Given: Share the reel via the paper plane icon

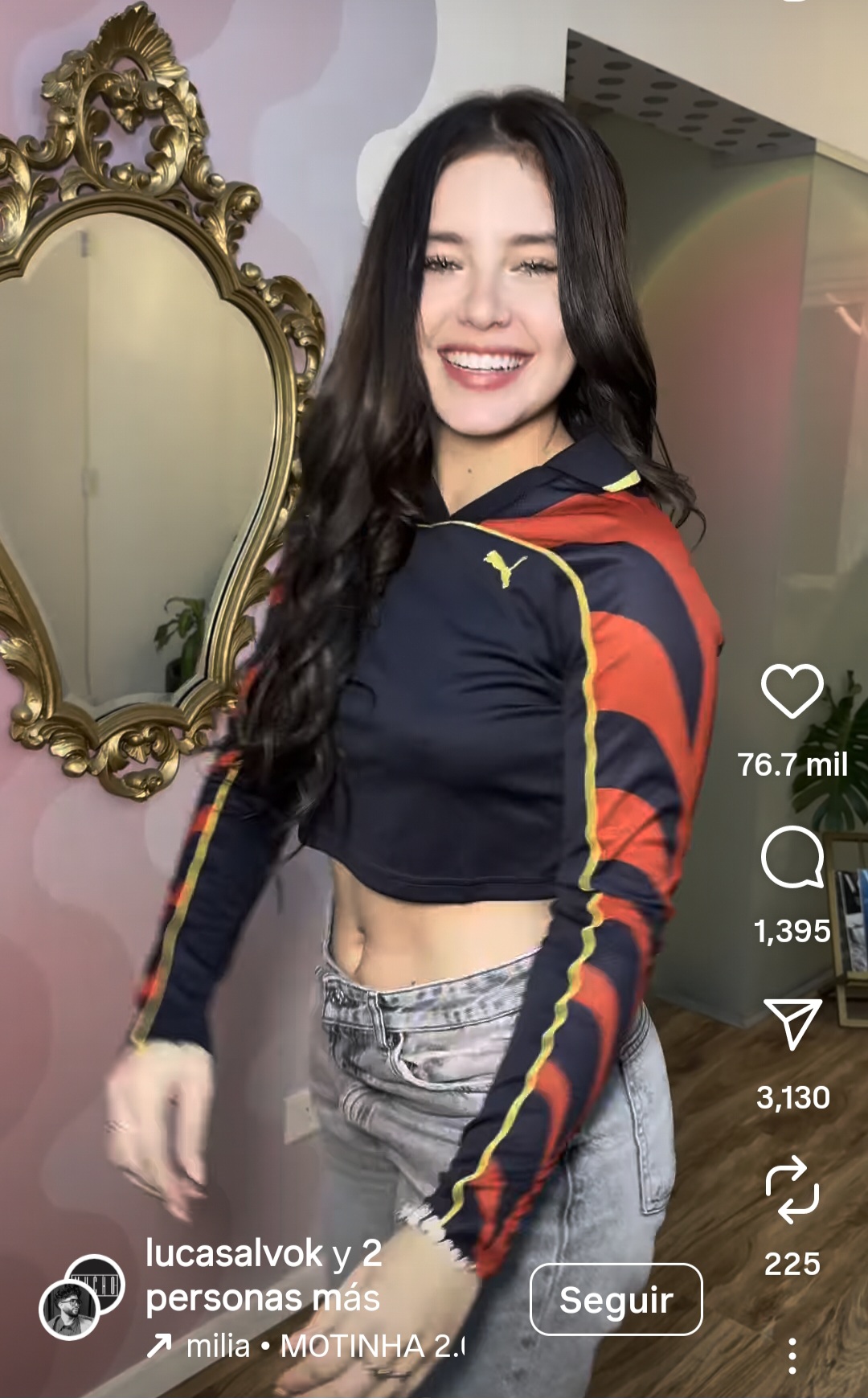Looking at the screenshot, I should 792,1023.
